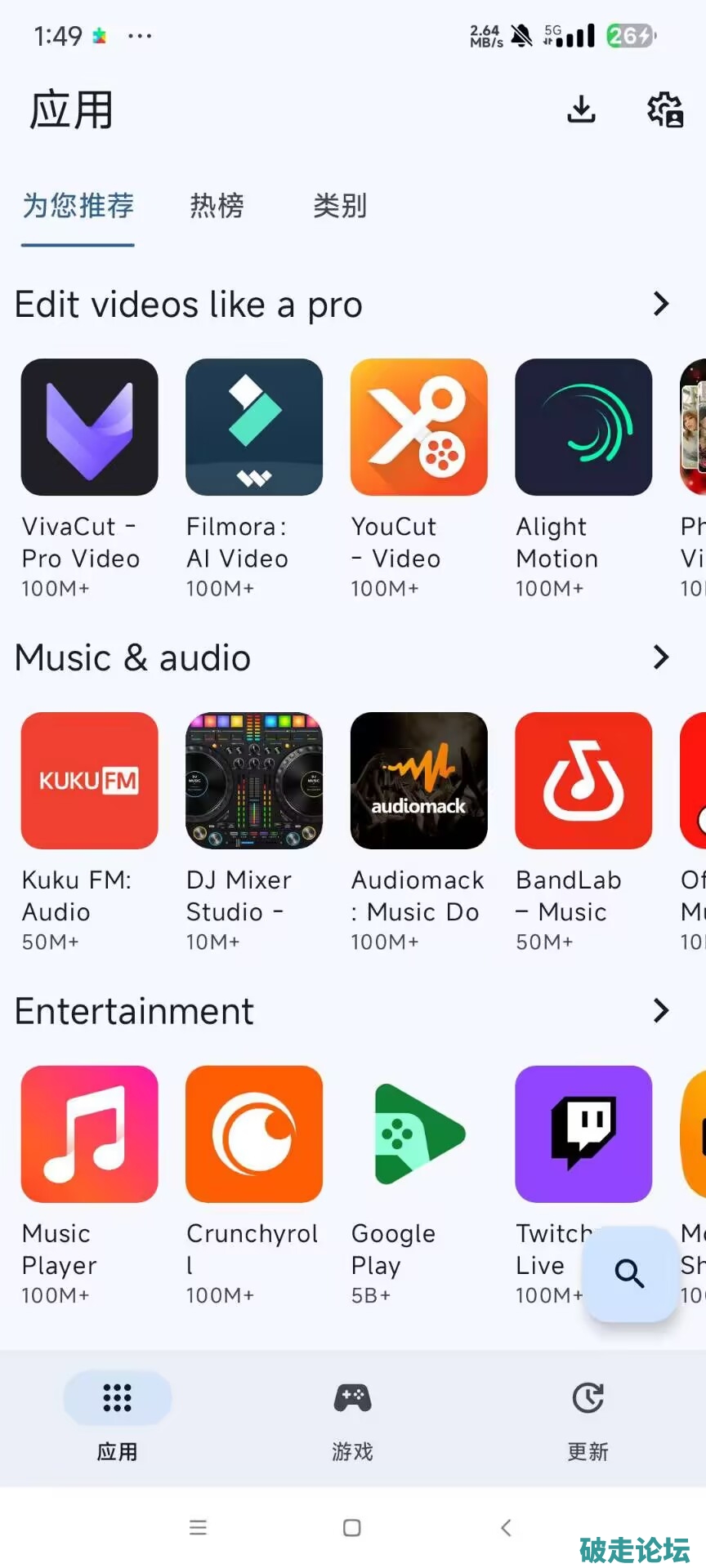Expand the Music & audio section
Screen dimensions: 706x1568
coord(661,657)
